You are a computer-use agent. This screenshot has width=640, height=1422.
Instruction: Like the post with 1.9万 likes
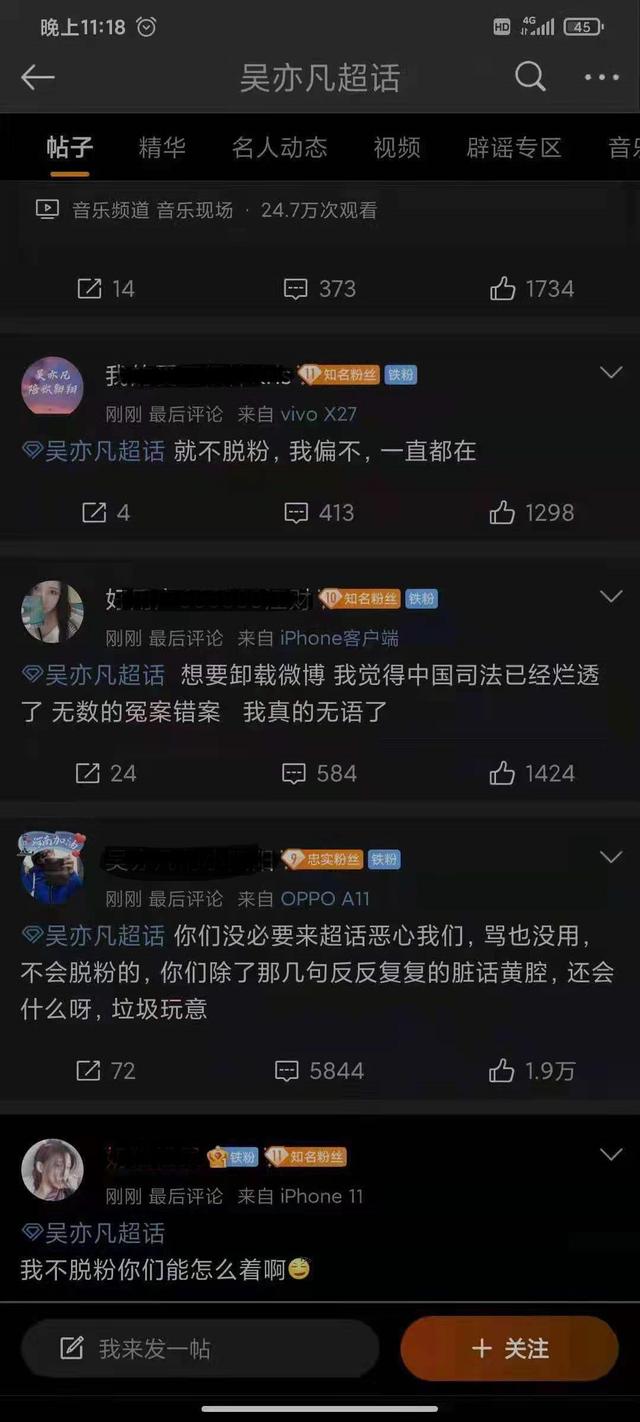[x=531, y=1071]
